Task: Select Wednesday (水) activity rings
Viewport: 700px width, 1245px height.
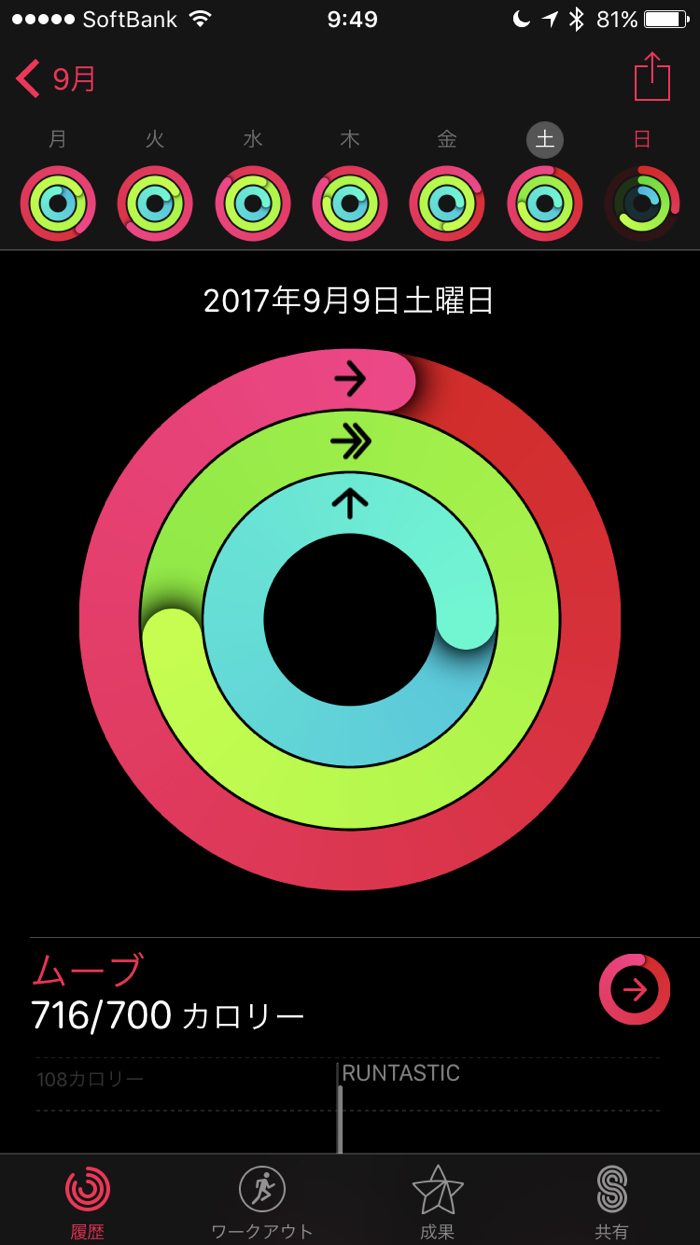Action: (x=252, y=204)
